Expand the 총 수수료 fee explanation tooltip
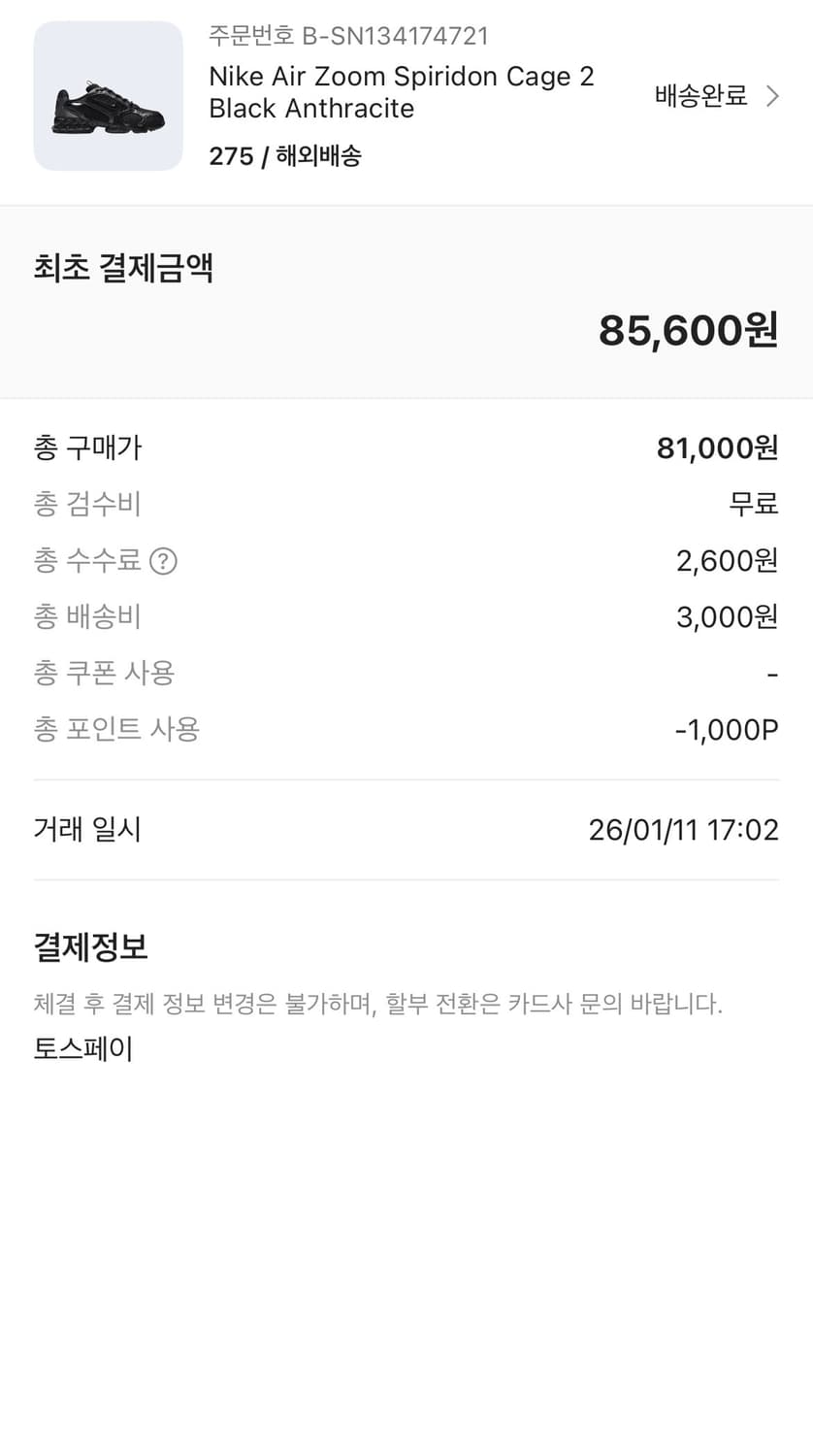The image size is (813, 1456). pyautogui.click(x=165, y=561)
